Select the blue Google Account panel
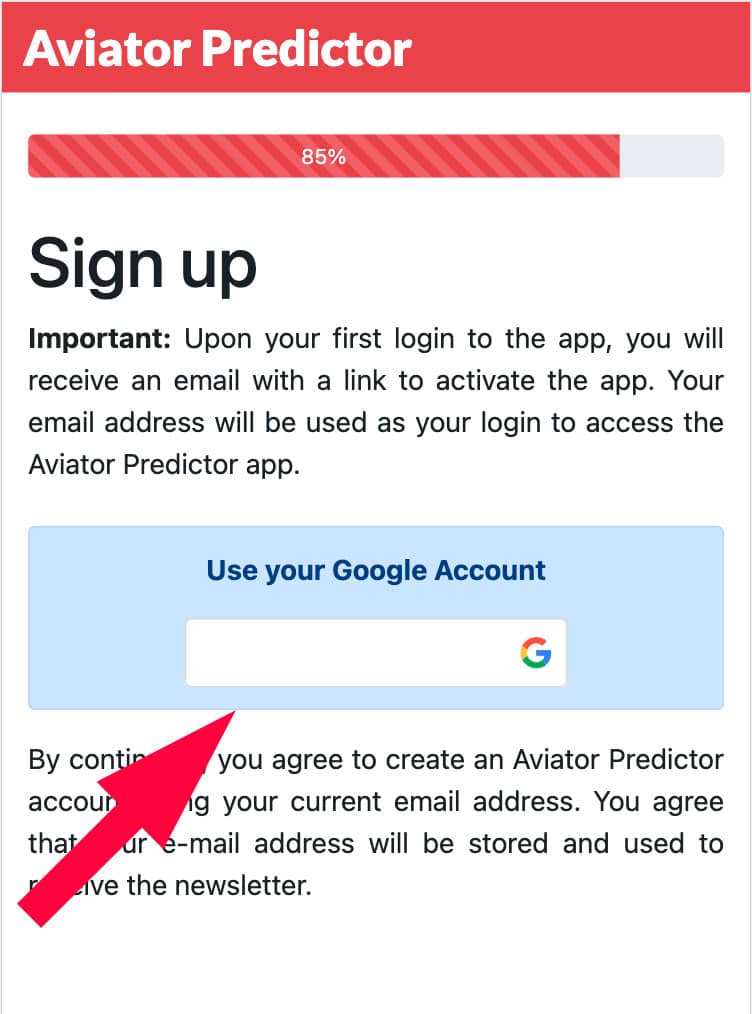Screen dimensions: 752x1014 click(376, 617)
